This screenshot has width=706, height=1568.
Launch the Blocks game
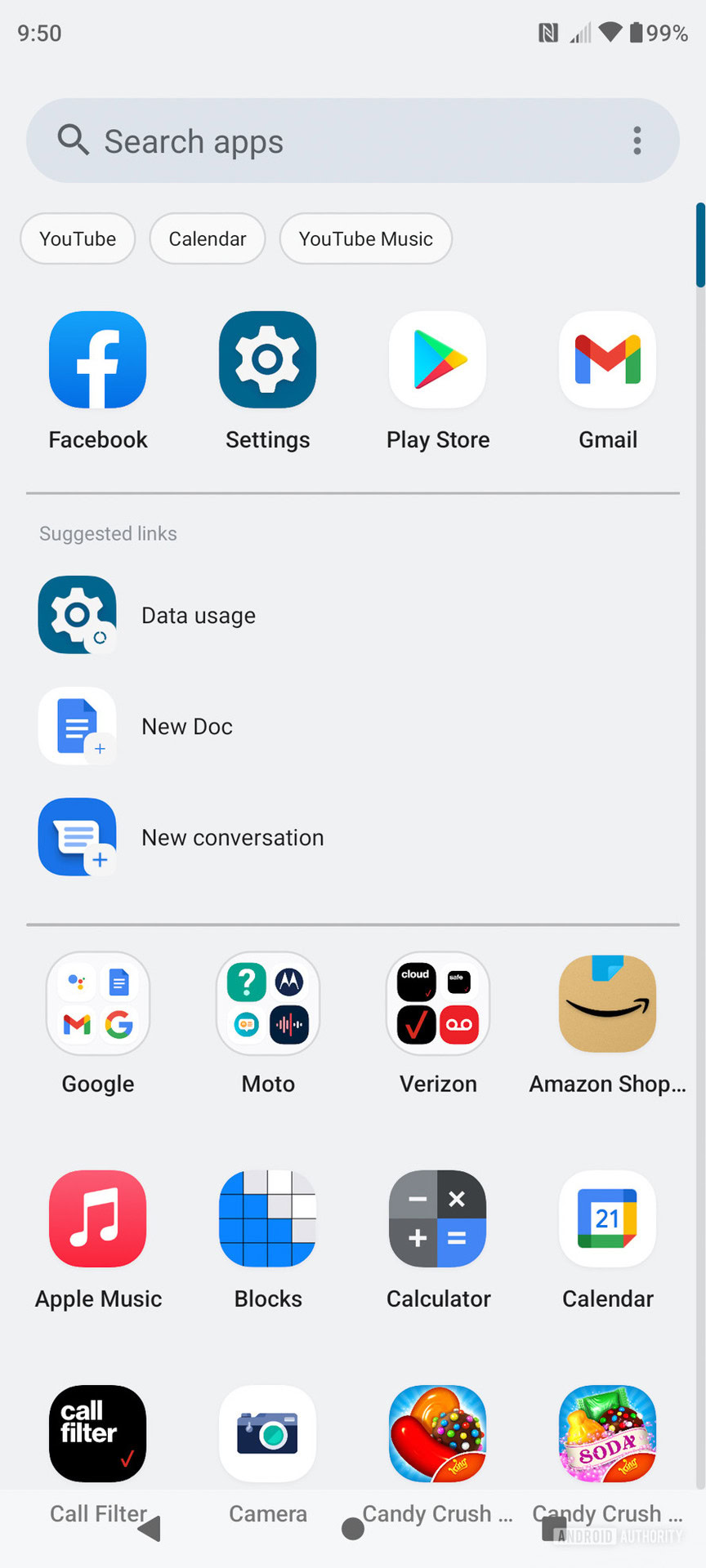click(x=268, y=1218)
